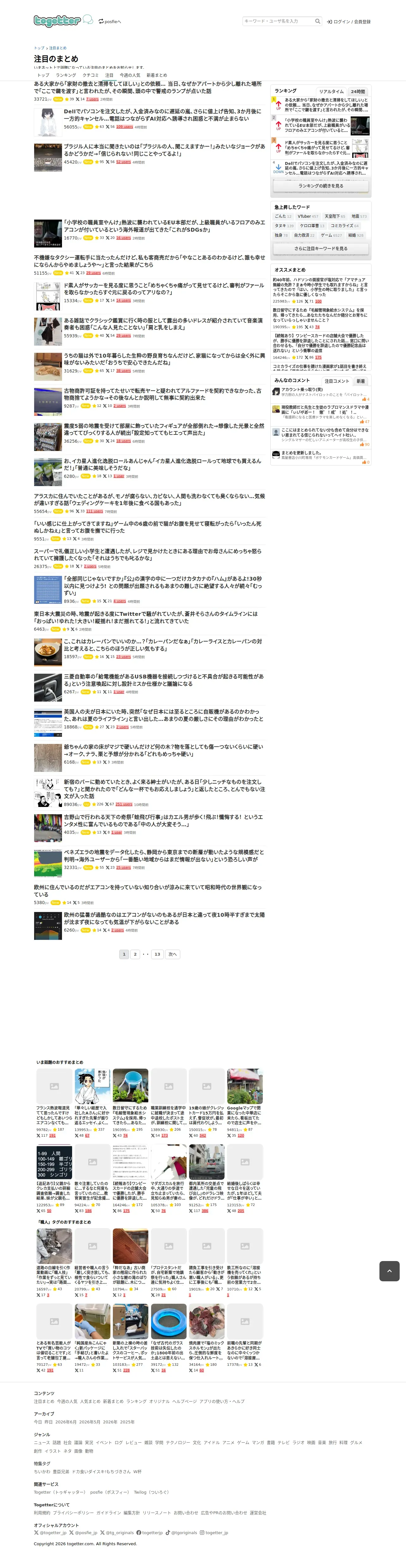The width and height of the screenshot is (406, 1568).
Task: Open the keyword and username search field
Action: 282,21
